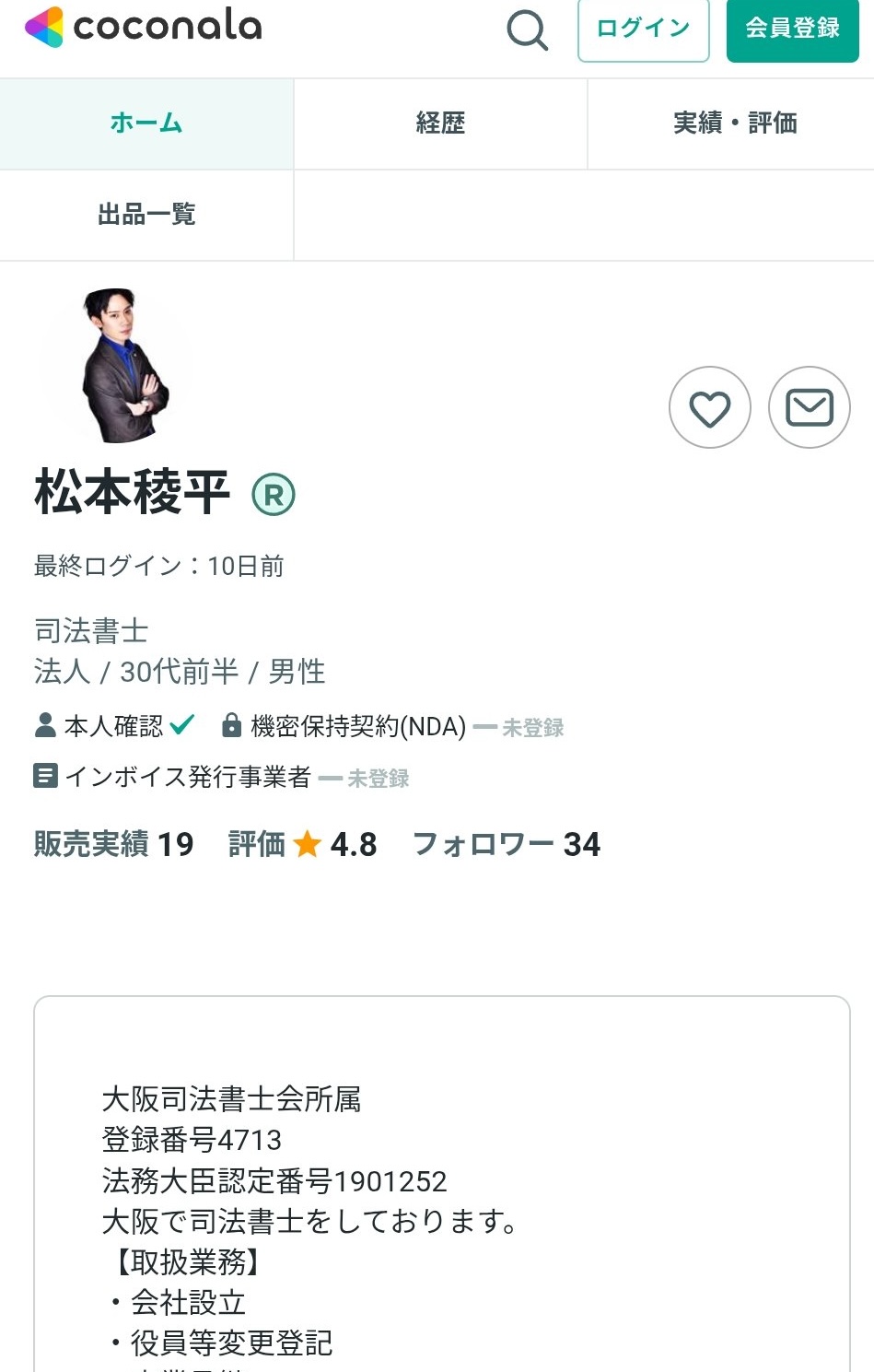Favorite this seller with the heart icon
The width and height of the screenshot is (874, 1372).
(709, 407)
